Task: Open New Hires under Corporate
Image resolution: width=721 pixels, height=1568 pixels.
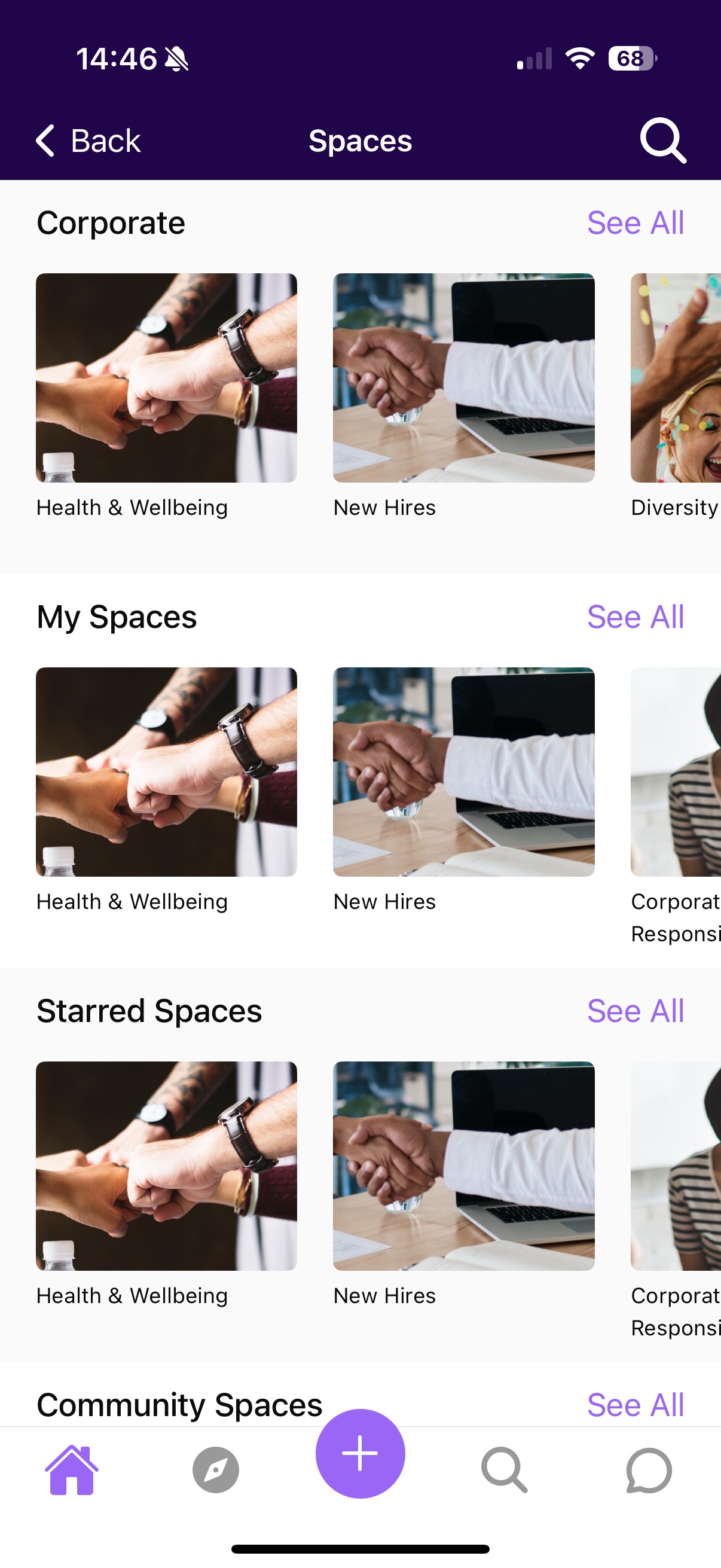Action: (464, 378)
